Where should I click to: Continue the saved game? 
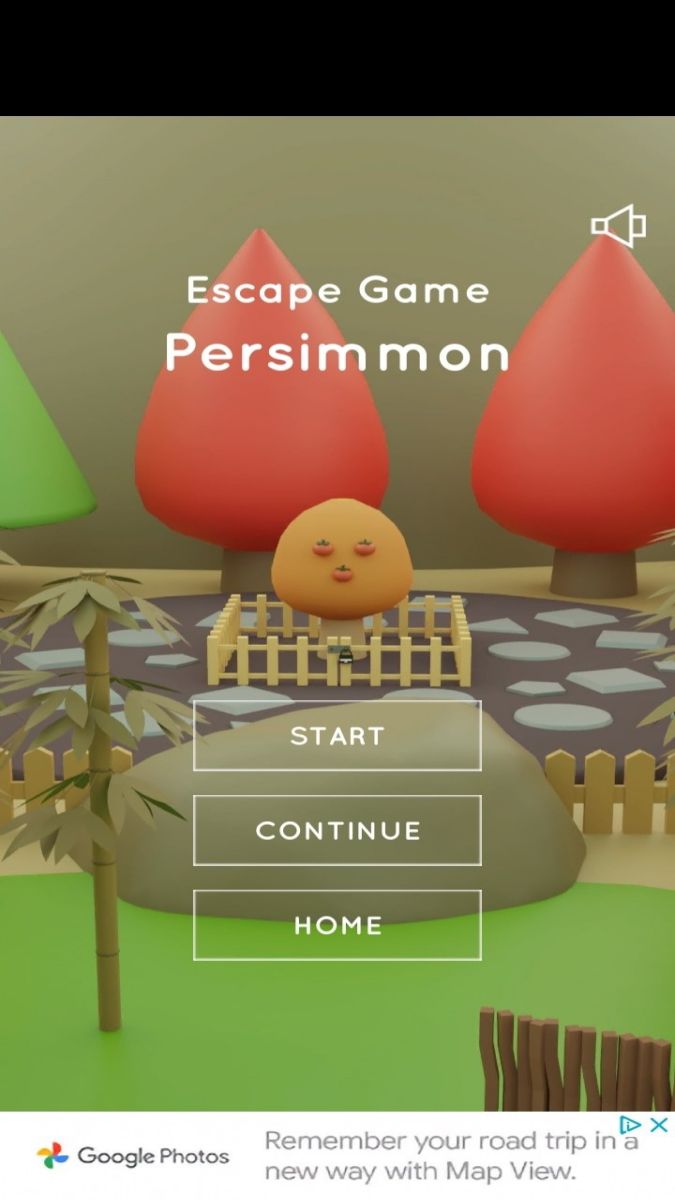(x=337, y=830)
